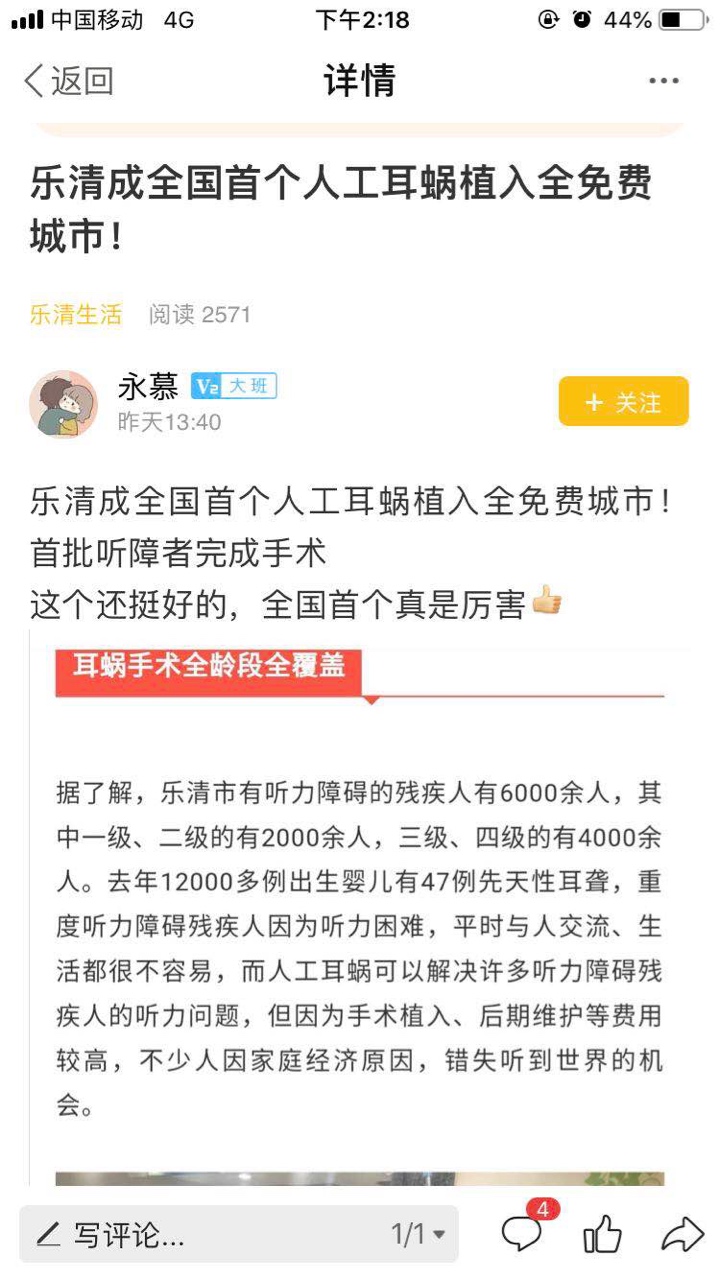This screenshot has height=1280, width=720.
Task: Open the 1/1 page selector dropdown
Action: pyautogui.click(x=417, y=1235)
